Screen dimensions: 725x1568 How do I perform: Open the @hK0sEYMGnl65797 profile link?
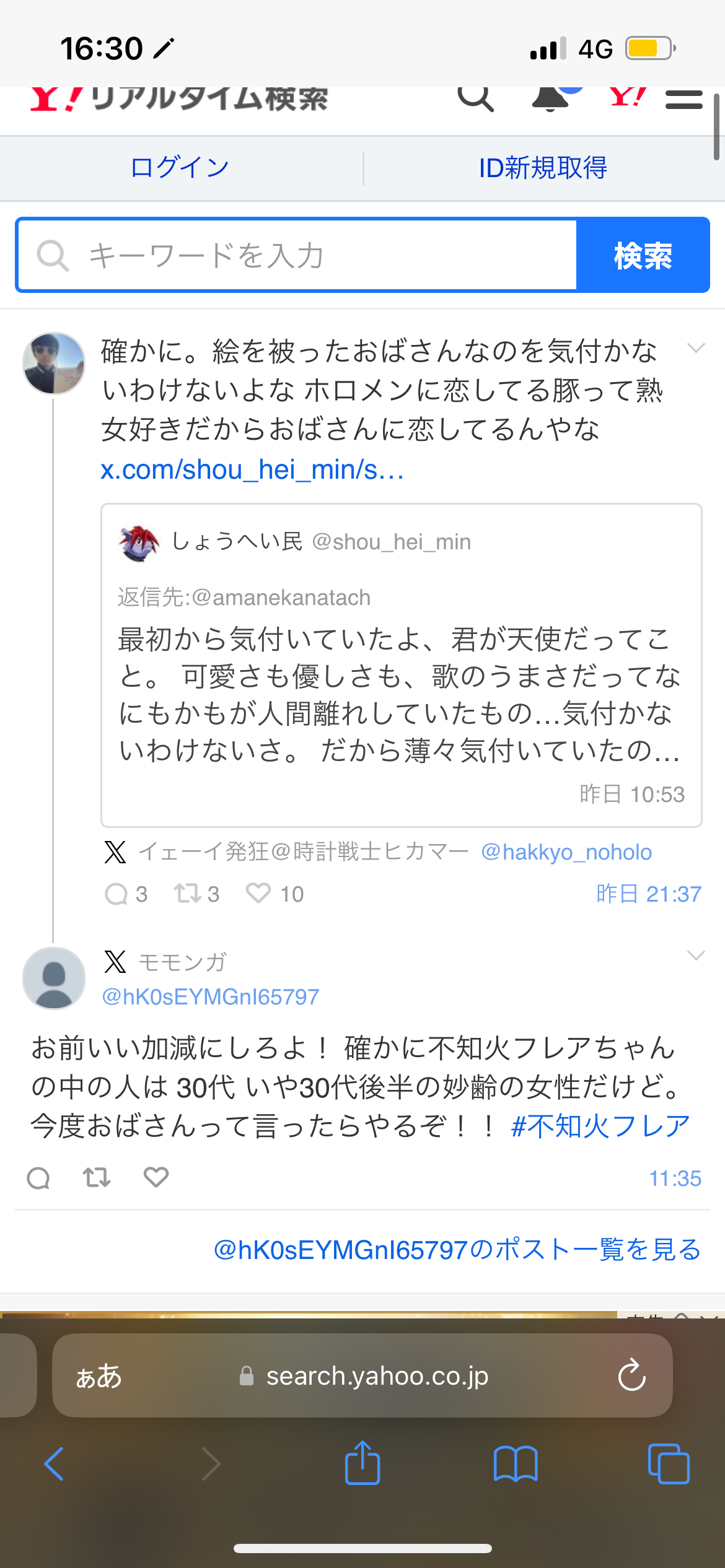coord(211,996)
